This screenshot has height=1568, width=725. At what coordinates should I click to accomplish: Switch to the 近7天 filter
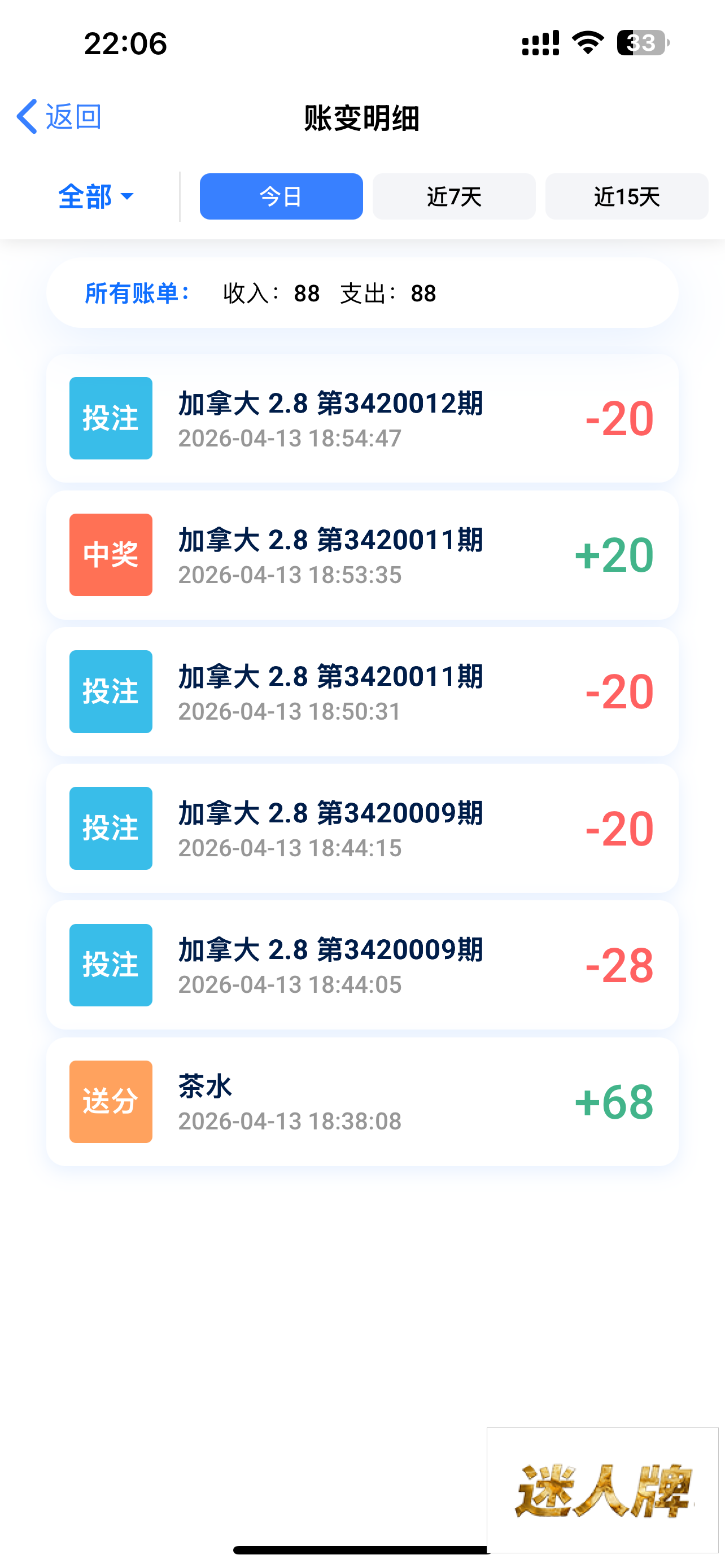[453, 196]
